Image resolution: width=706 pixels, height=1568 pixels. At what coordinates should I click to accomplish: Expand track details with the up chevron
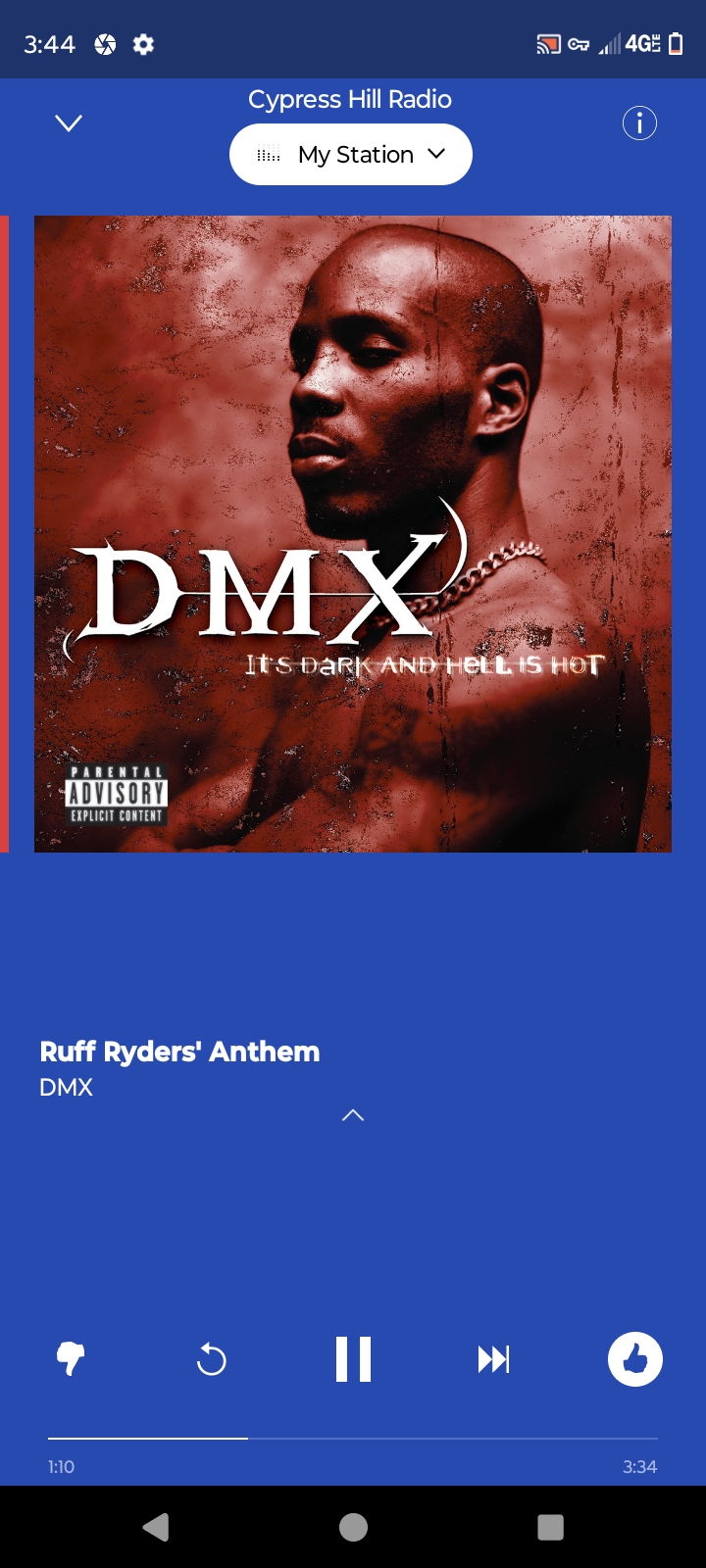(353, 1115)
